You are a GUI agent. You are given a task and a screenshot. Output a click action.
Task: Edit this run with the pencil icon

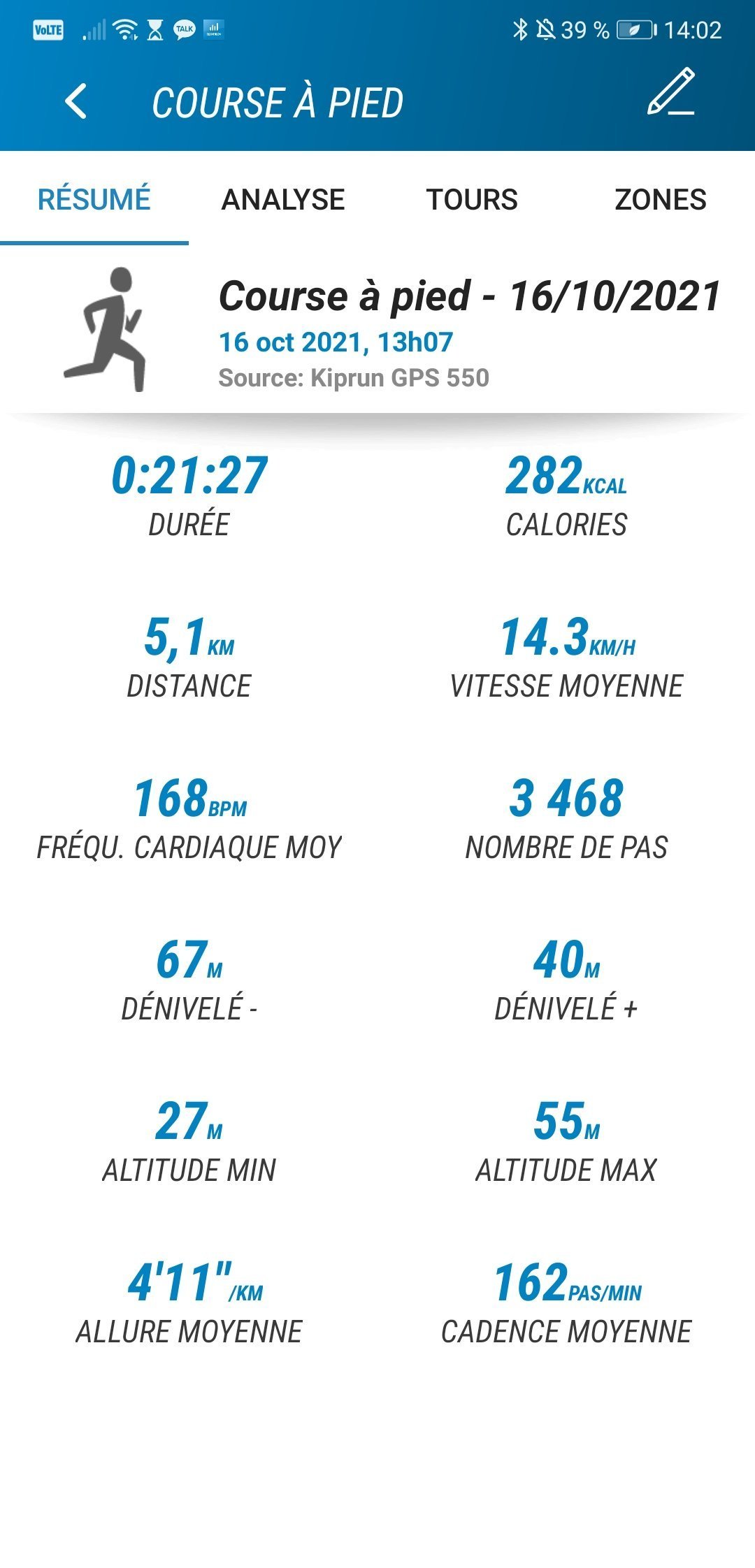[670, 92]
